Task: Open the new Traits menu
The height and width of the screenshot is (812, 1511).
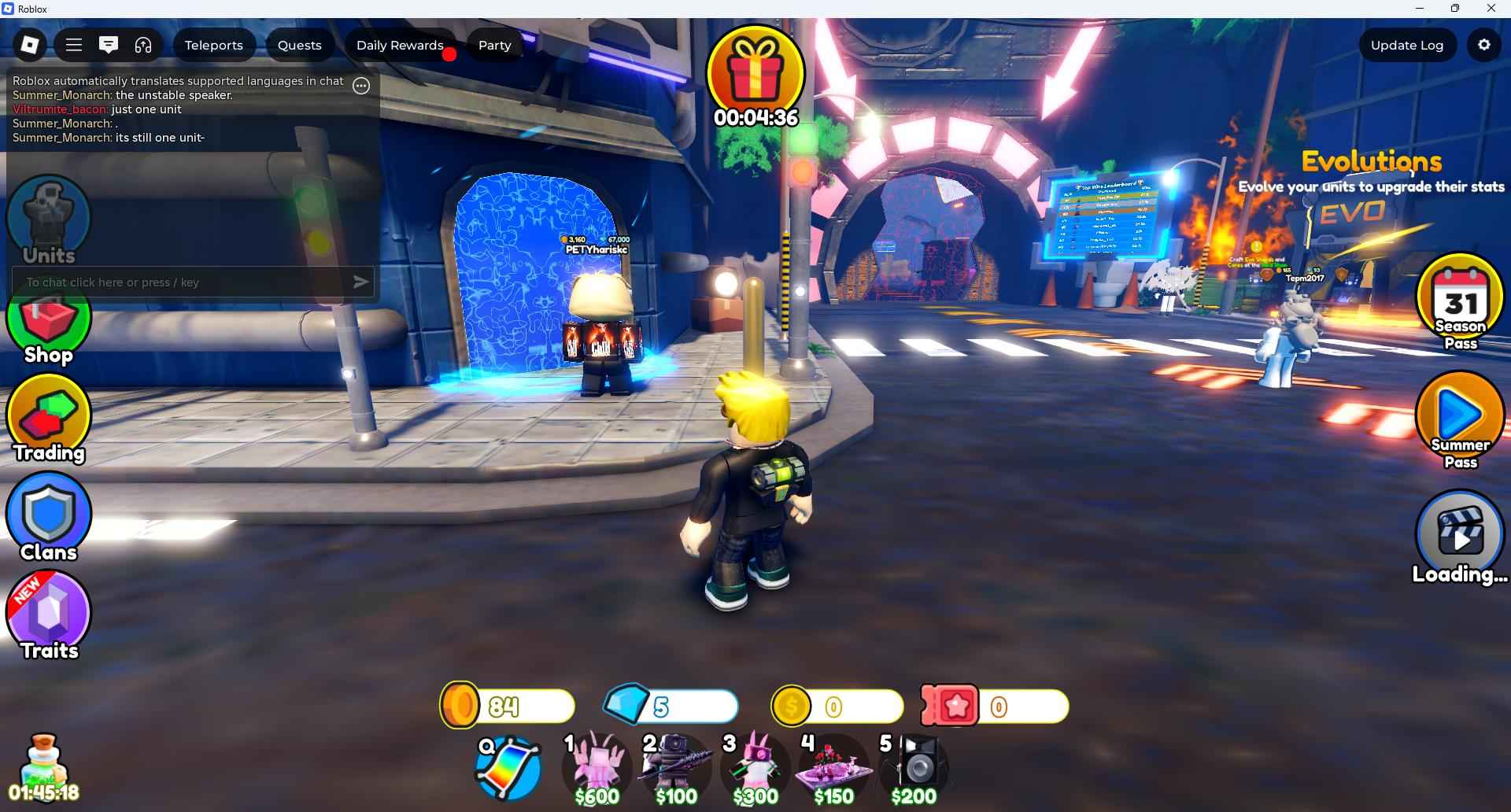Action: click(x=49, y=615)
